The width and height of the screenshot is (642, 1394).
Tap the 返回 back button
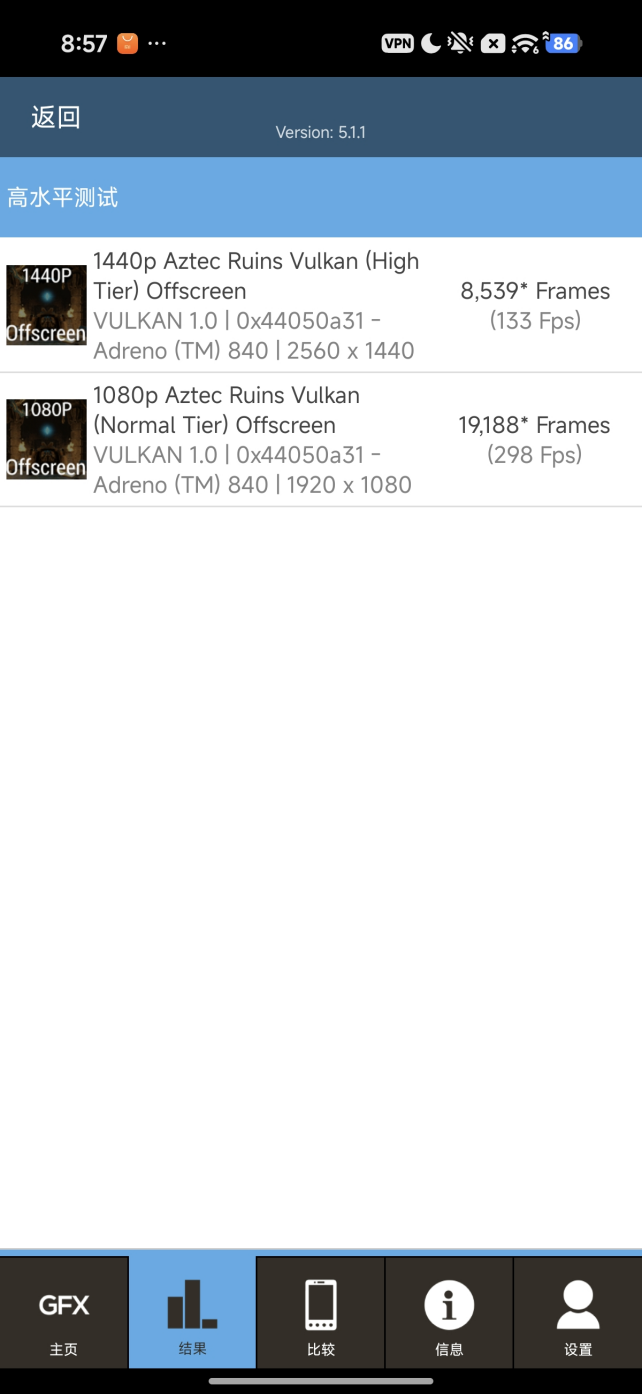tap(55, 117)
